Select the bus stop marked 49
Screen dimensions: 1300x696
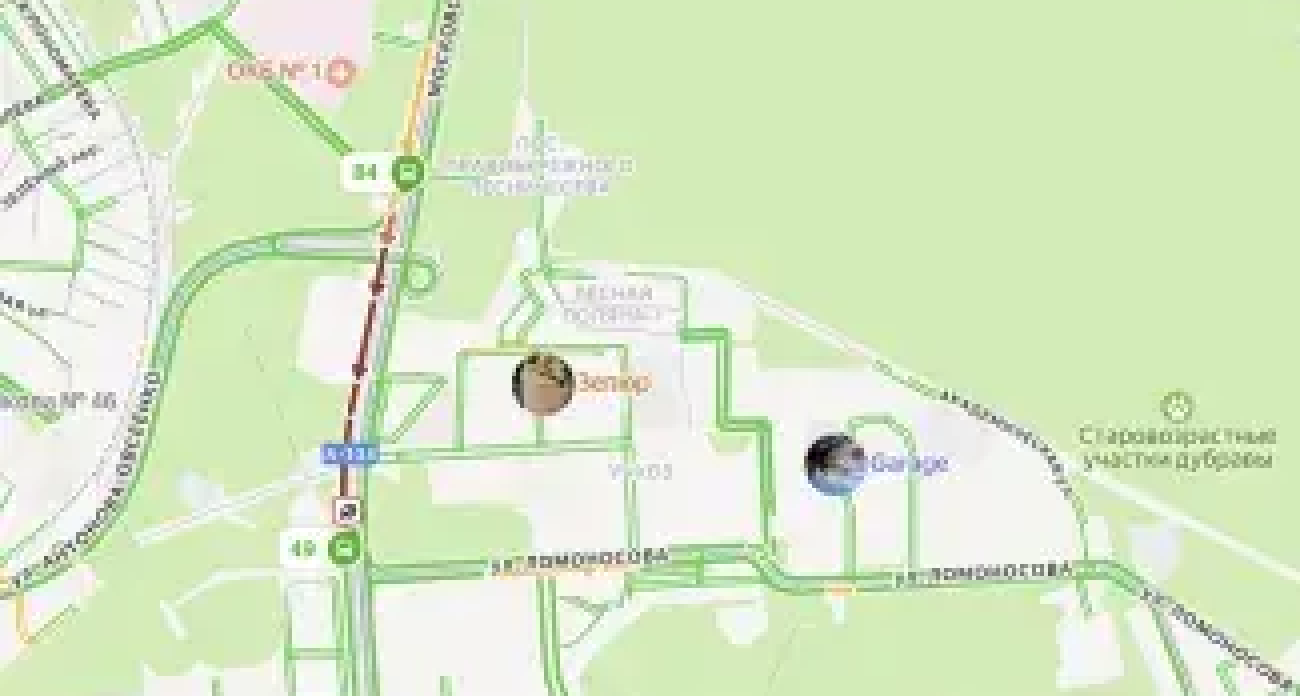(346, 548)
